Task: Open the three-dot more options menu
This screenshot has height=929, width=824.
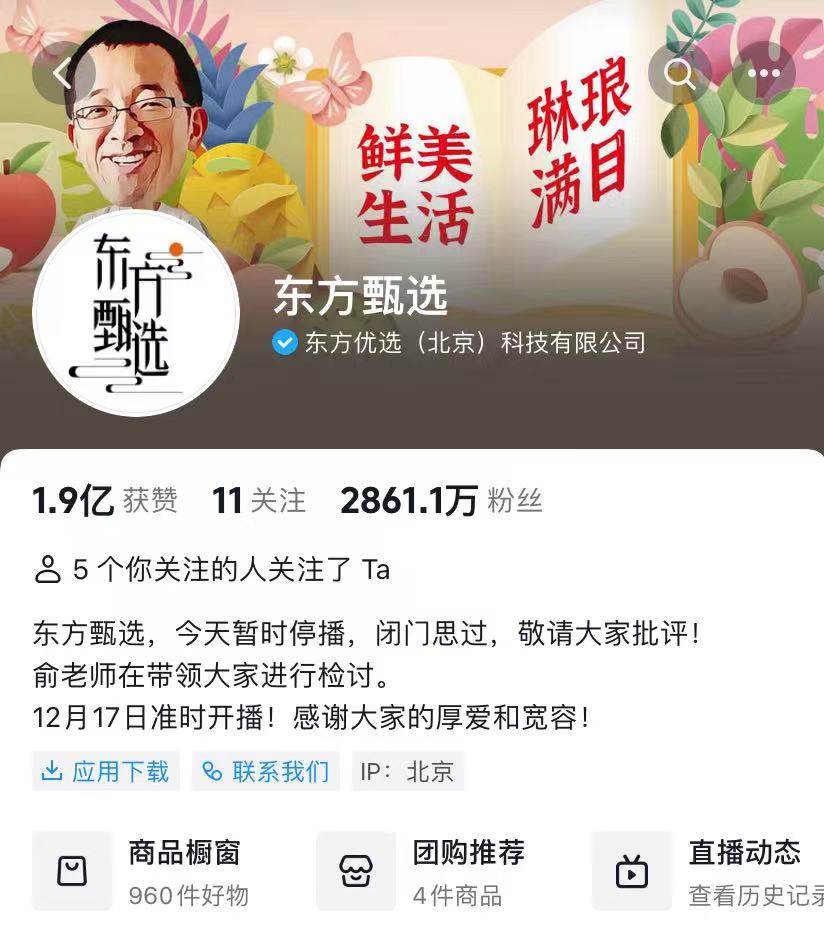Action: 764,73
